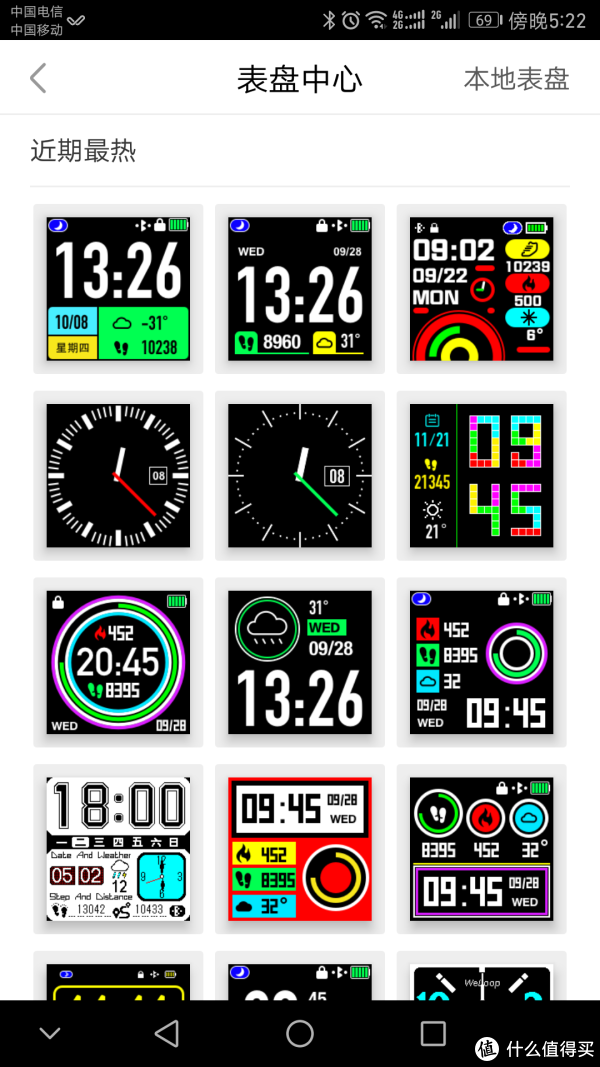Screen dimensions: 600x1067
Task: Choose the rain cloud weather 13:26 face
Action: coord(300,662)
